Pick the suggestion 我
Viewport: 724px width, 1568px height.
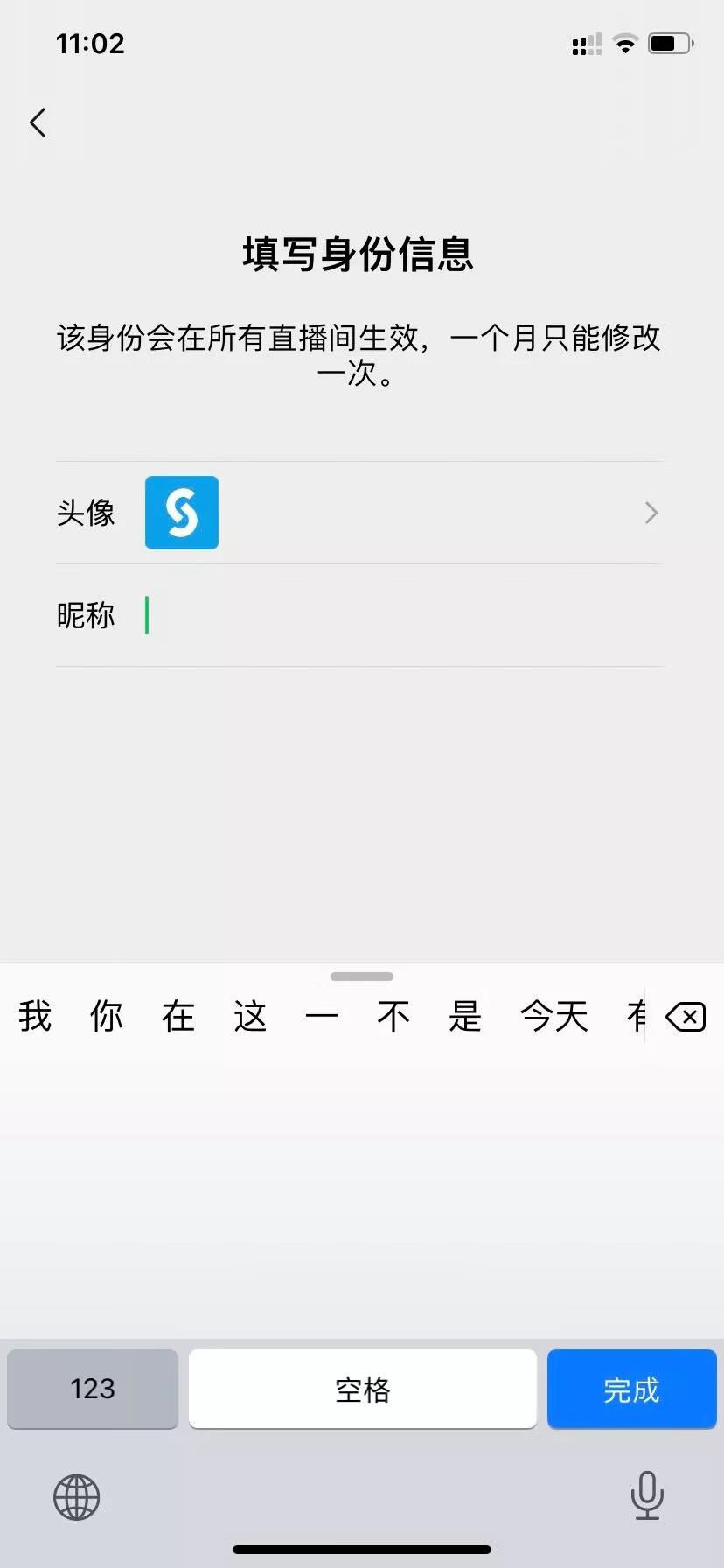[35, 1017]
